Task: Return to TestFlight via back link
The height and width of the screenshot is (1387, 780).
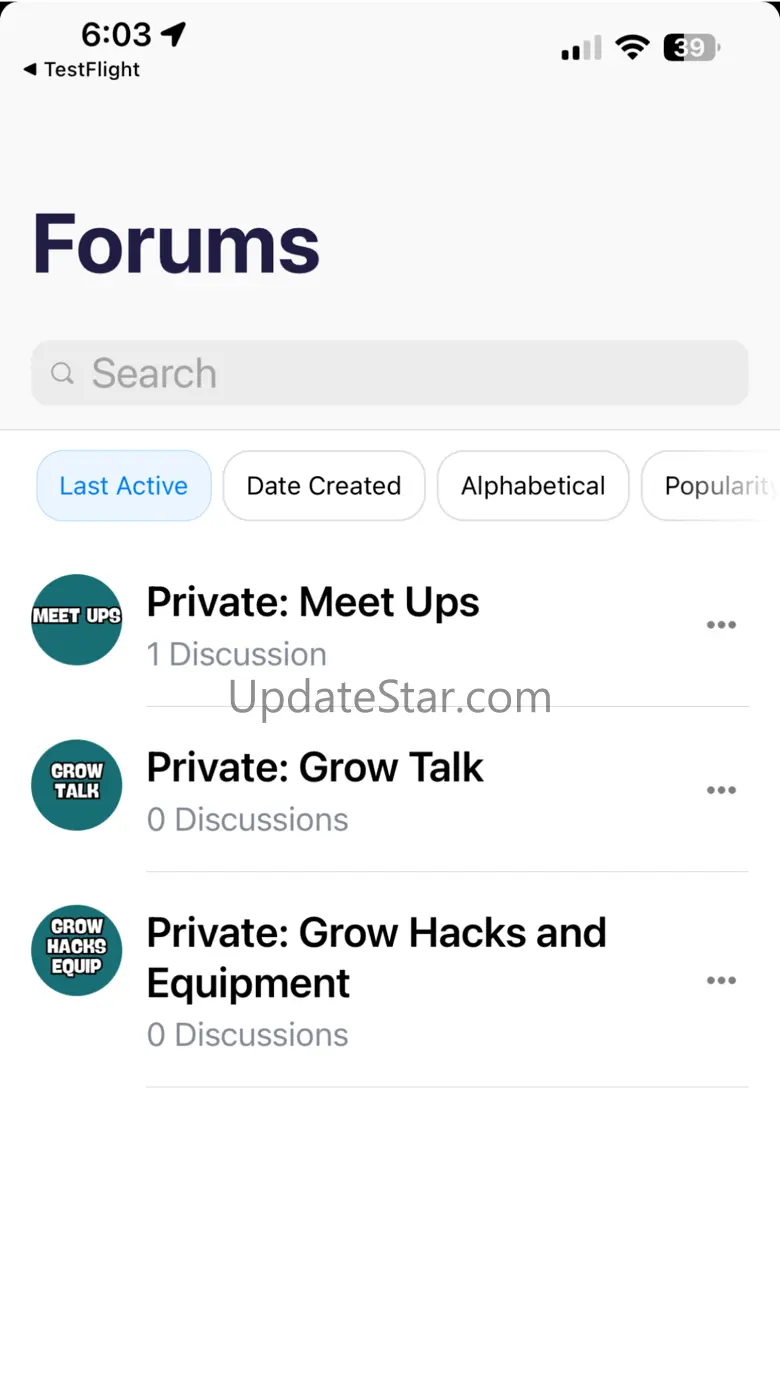Action: coord(82,70)
